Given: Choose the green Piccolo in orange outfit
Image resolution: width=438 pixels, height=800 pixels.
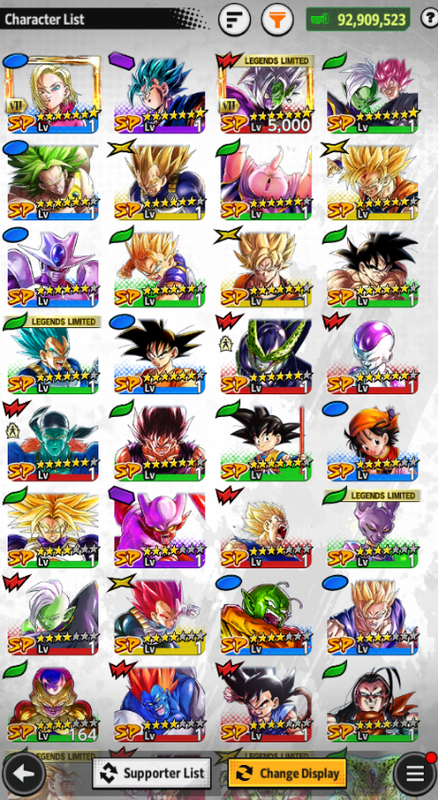Looking at the screenshot, I should click(265, 616).
